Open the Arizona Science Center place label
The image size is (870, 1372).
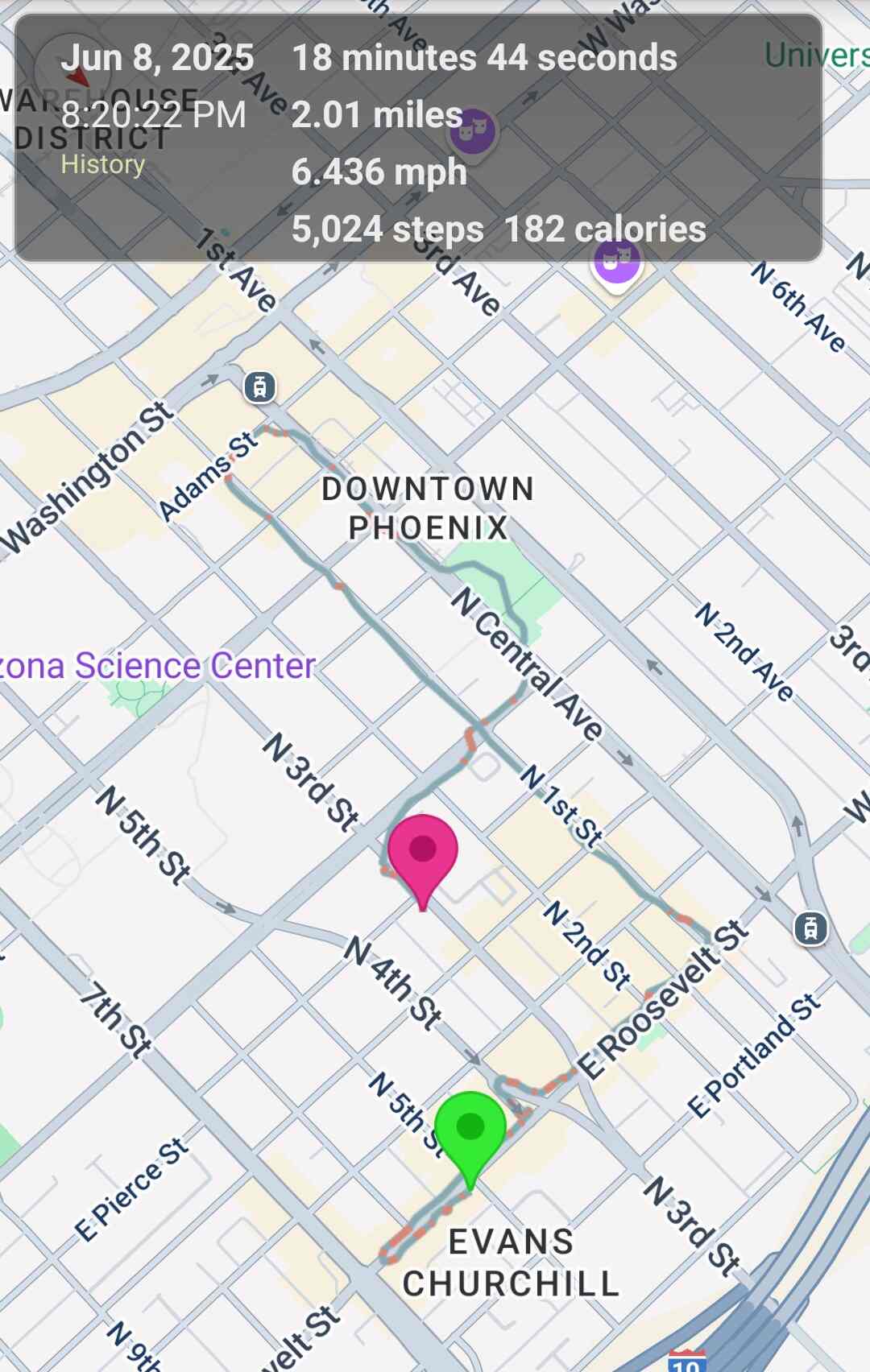click(x=157, y=666)
